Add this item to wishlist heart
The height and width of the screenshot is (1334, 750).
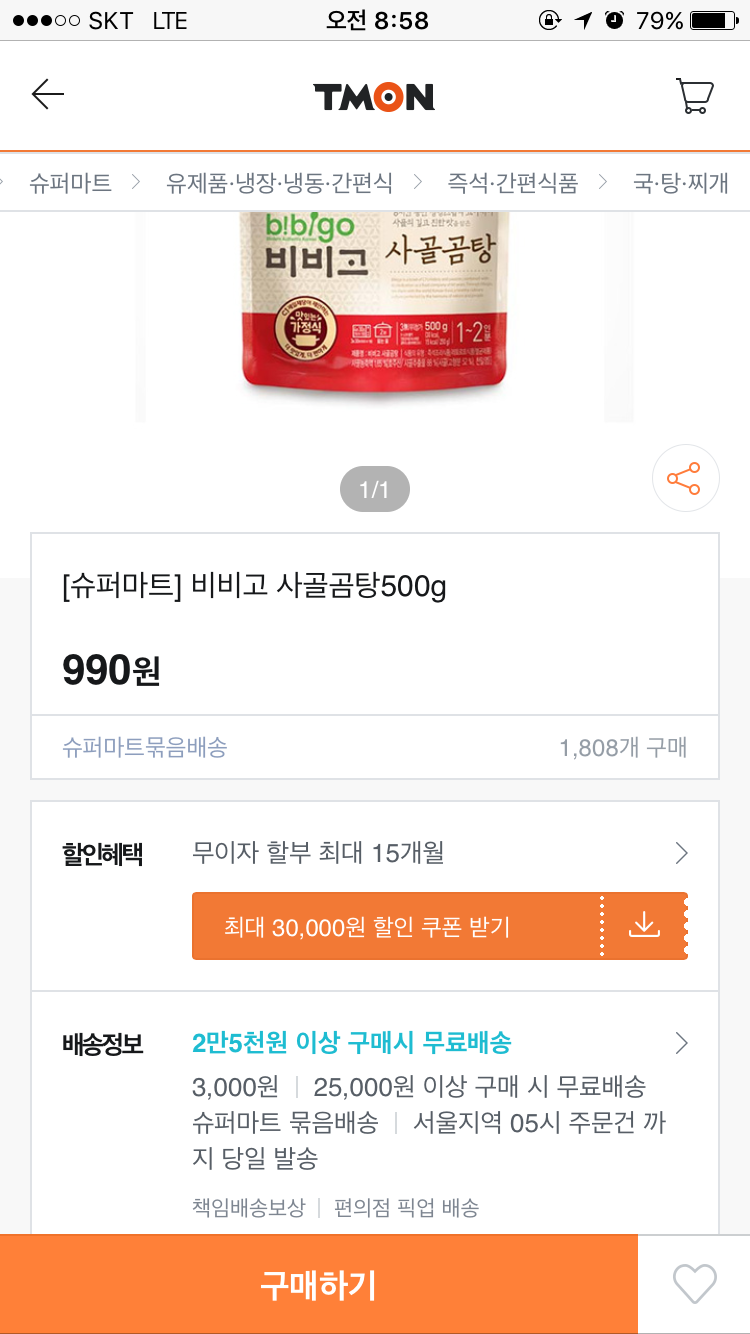(x=694, y=1284)
